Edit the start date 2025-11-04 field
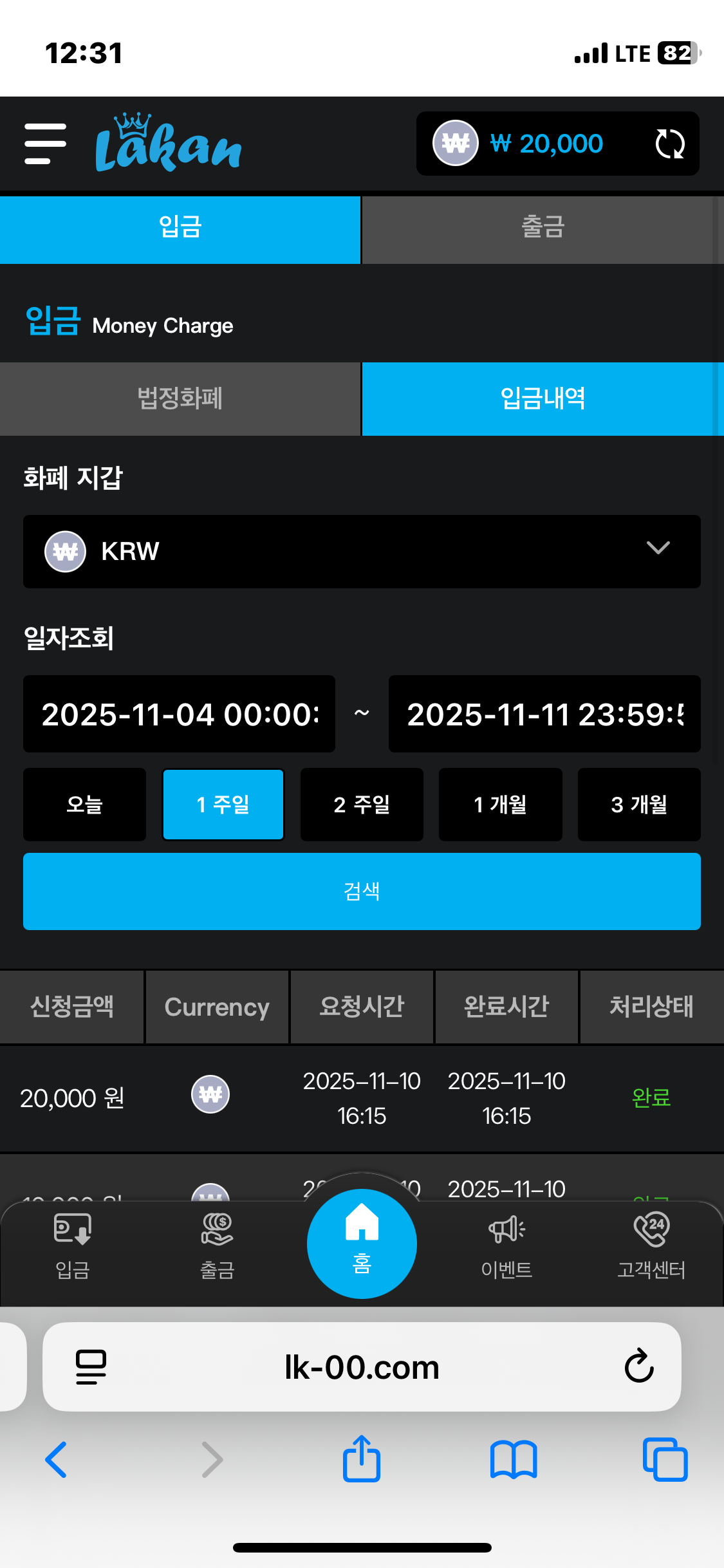The image size is (724, 1568). click(x=179, y=714)
